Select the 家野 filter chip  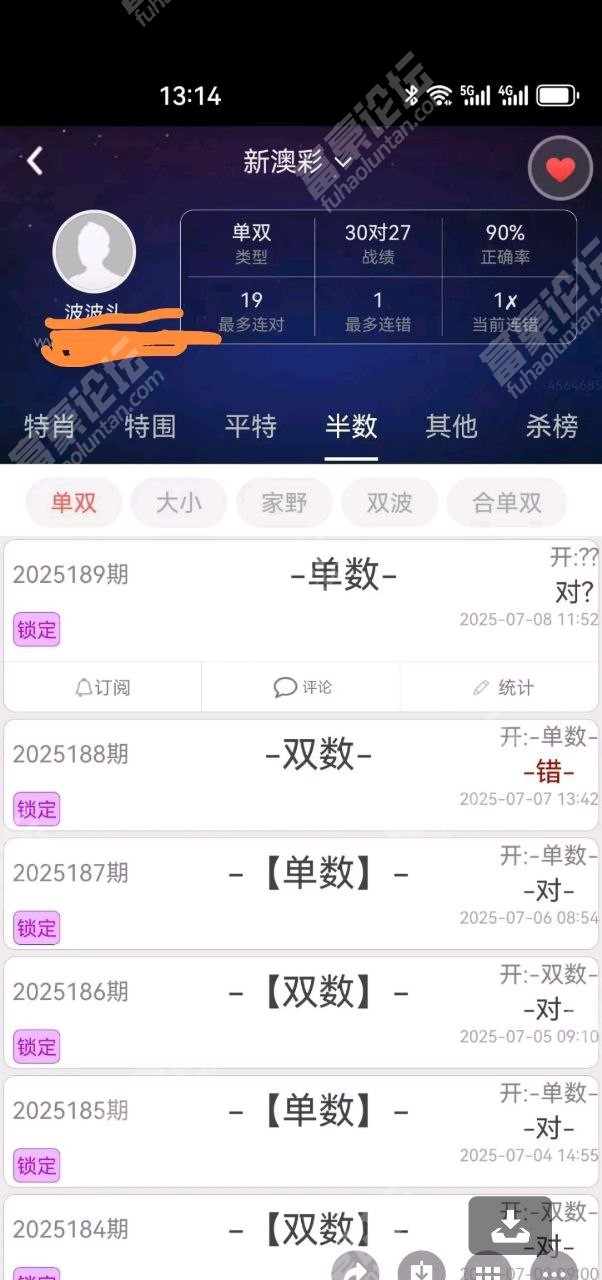coord(284,502)
